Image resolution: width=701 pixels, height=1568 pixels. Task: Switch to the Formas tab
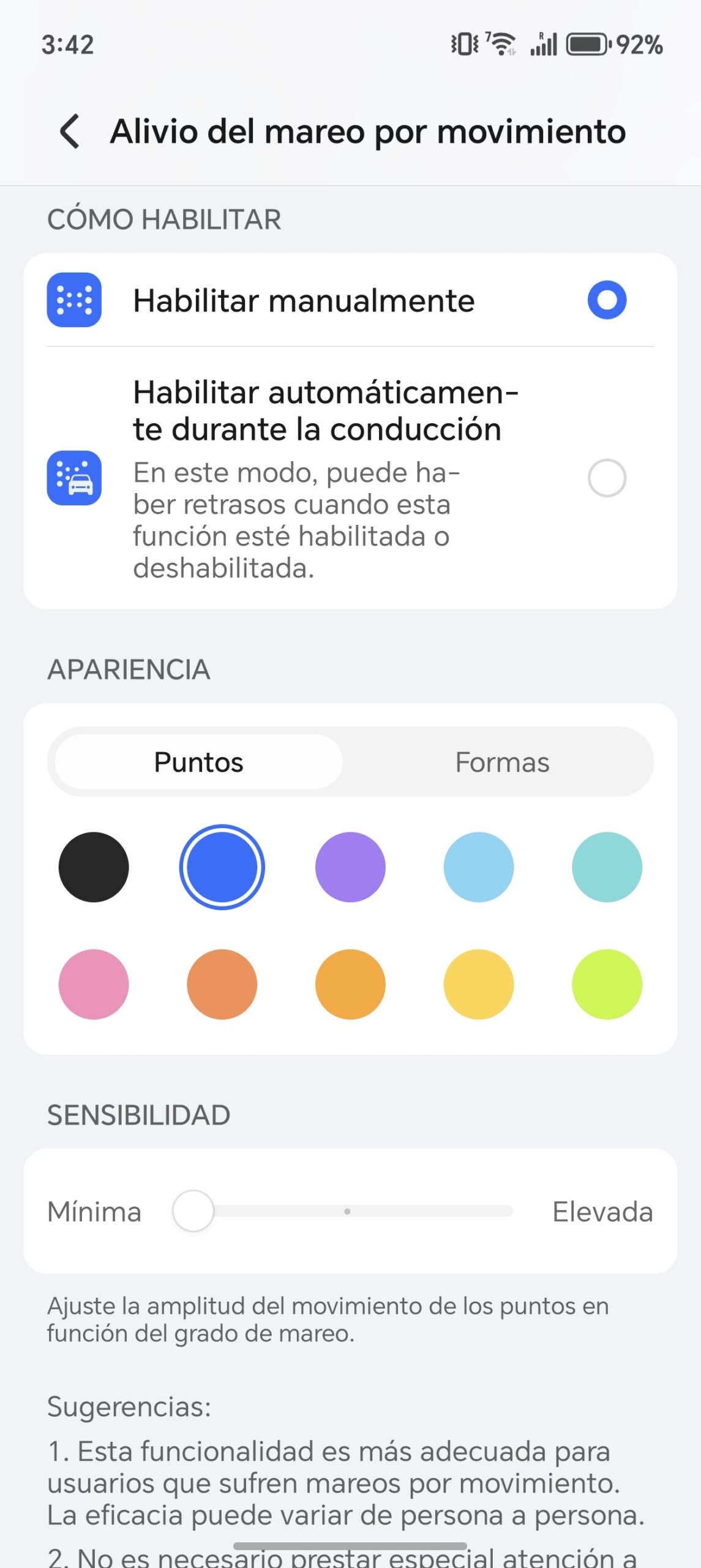point(502,762)
